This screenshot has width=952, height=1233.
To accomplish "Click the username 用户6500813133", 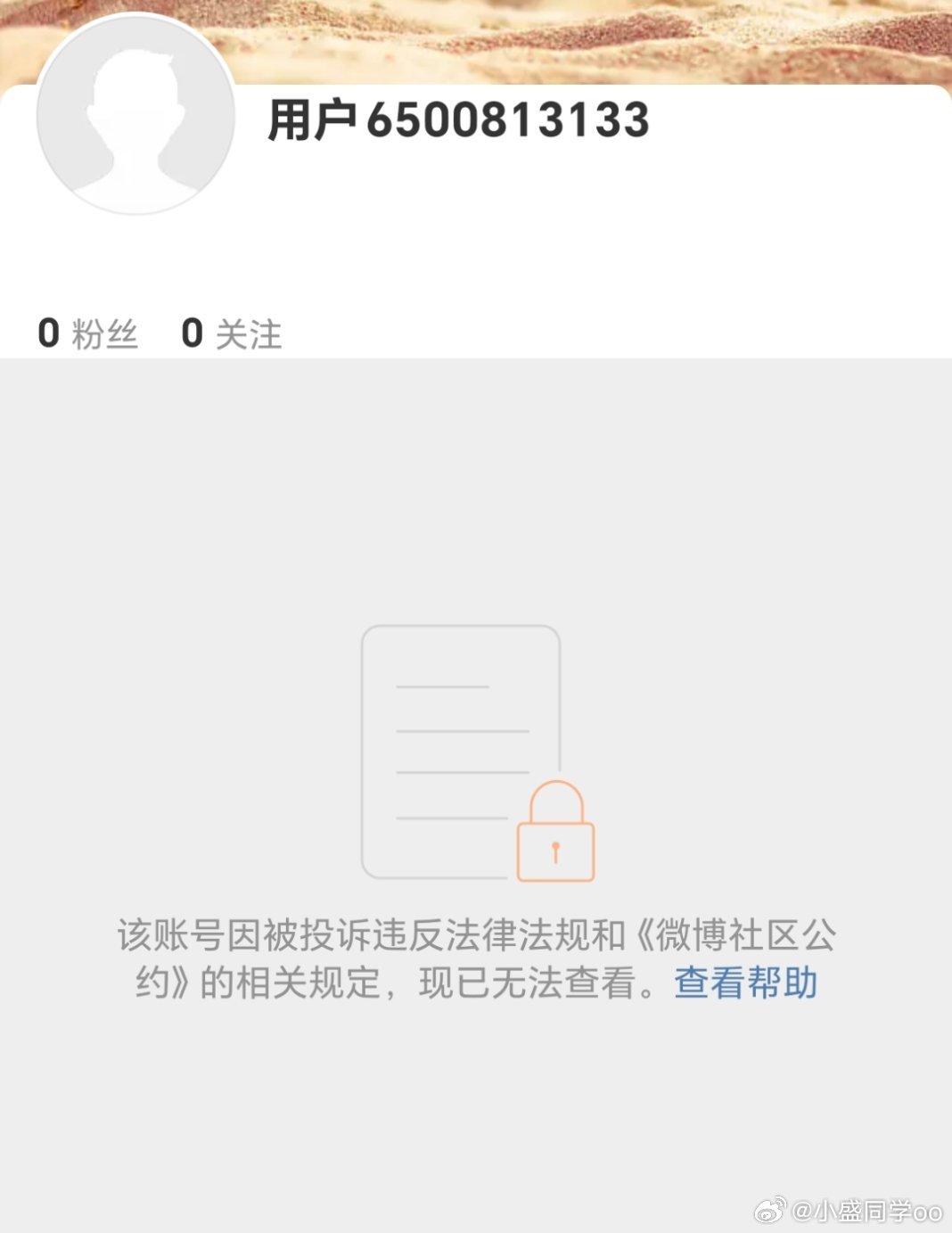I will pyautogui.click(x=461, y=122).
